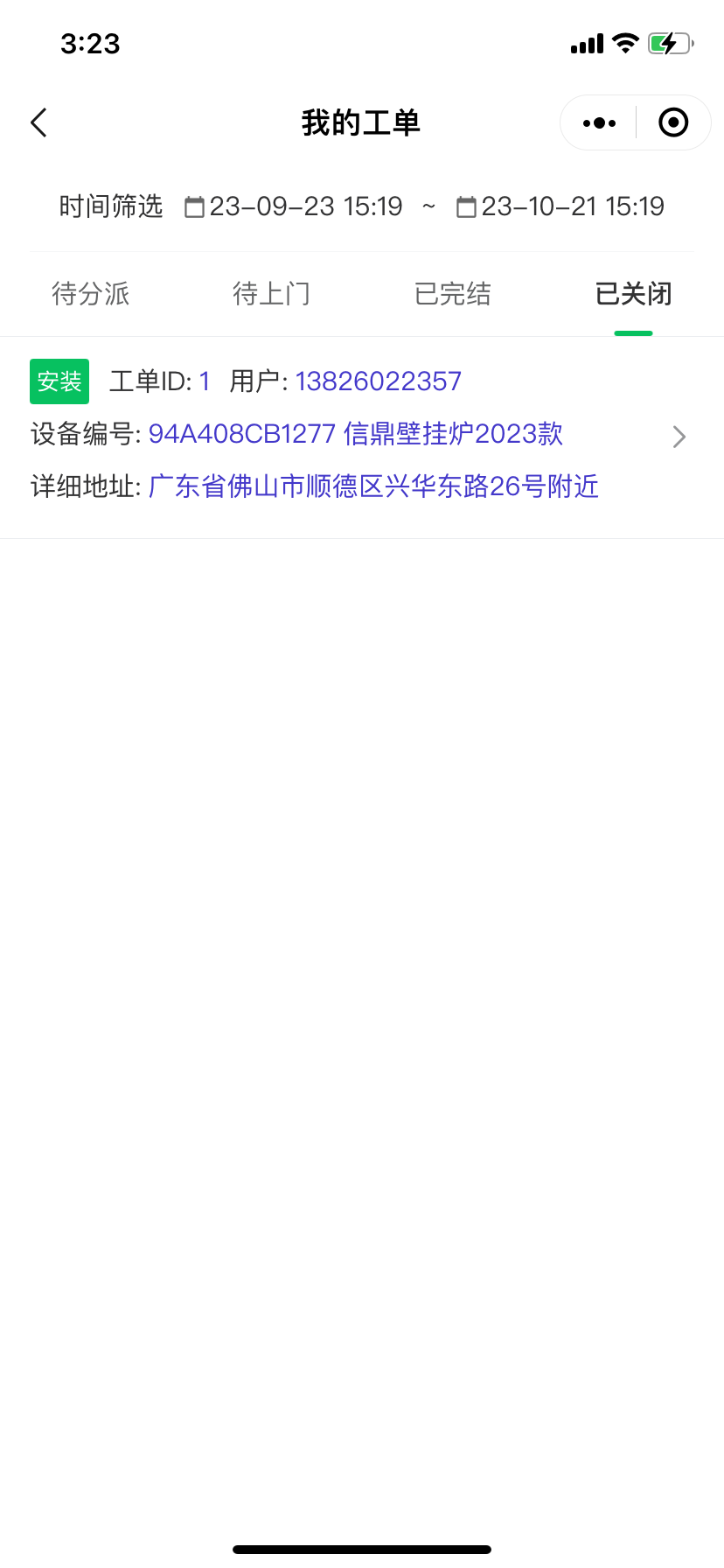This screenshot has height=1568, width=724.
Task: Switch to the 已完结 tab
Action: click(453, 294)
